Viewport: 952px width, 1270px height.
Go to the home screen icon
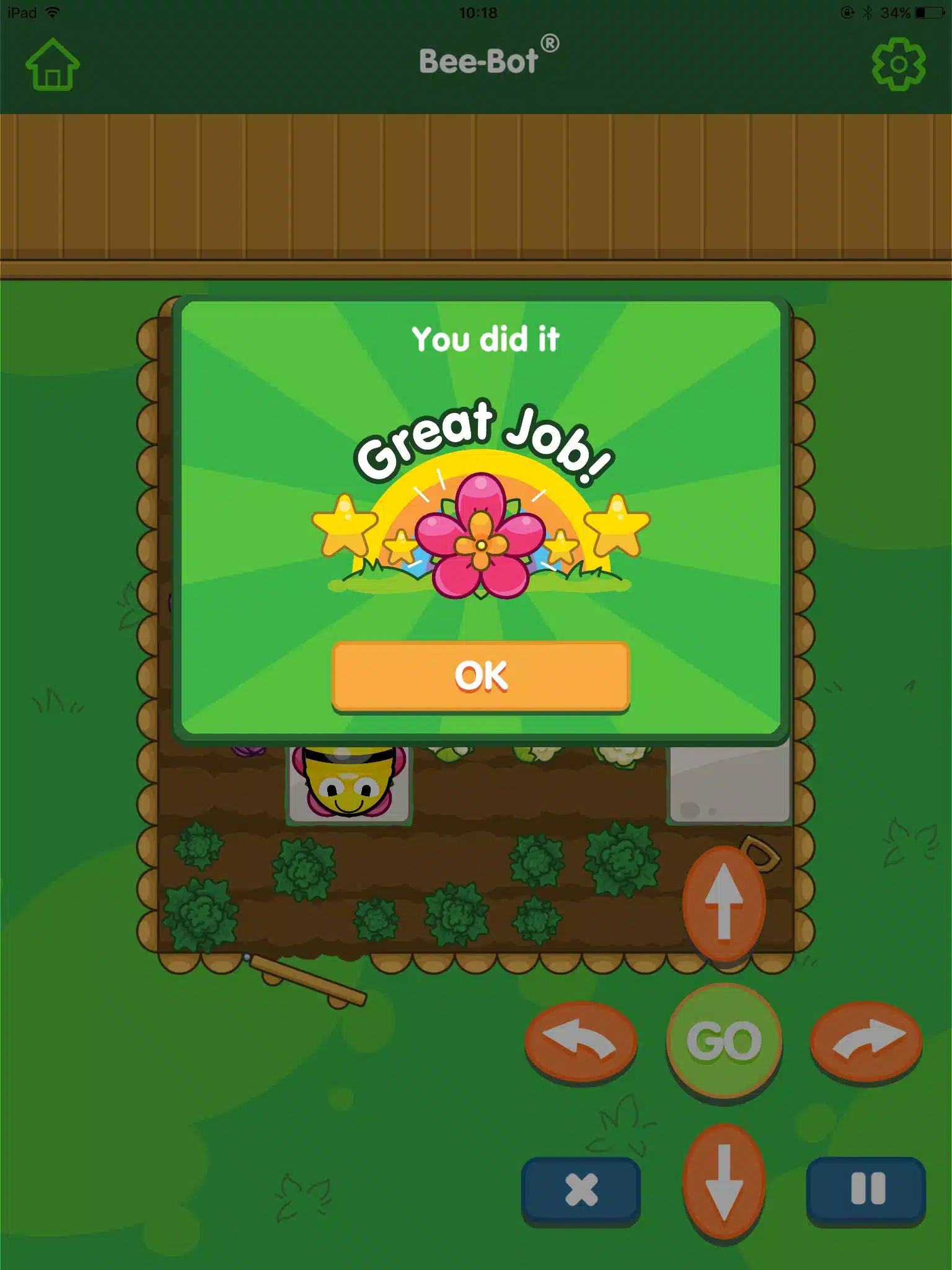point(53,65)
